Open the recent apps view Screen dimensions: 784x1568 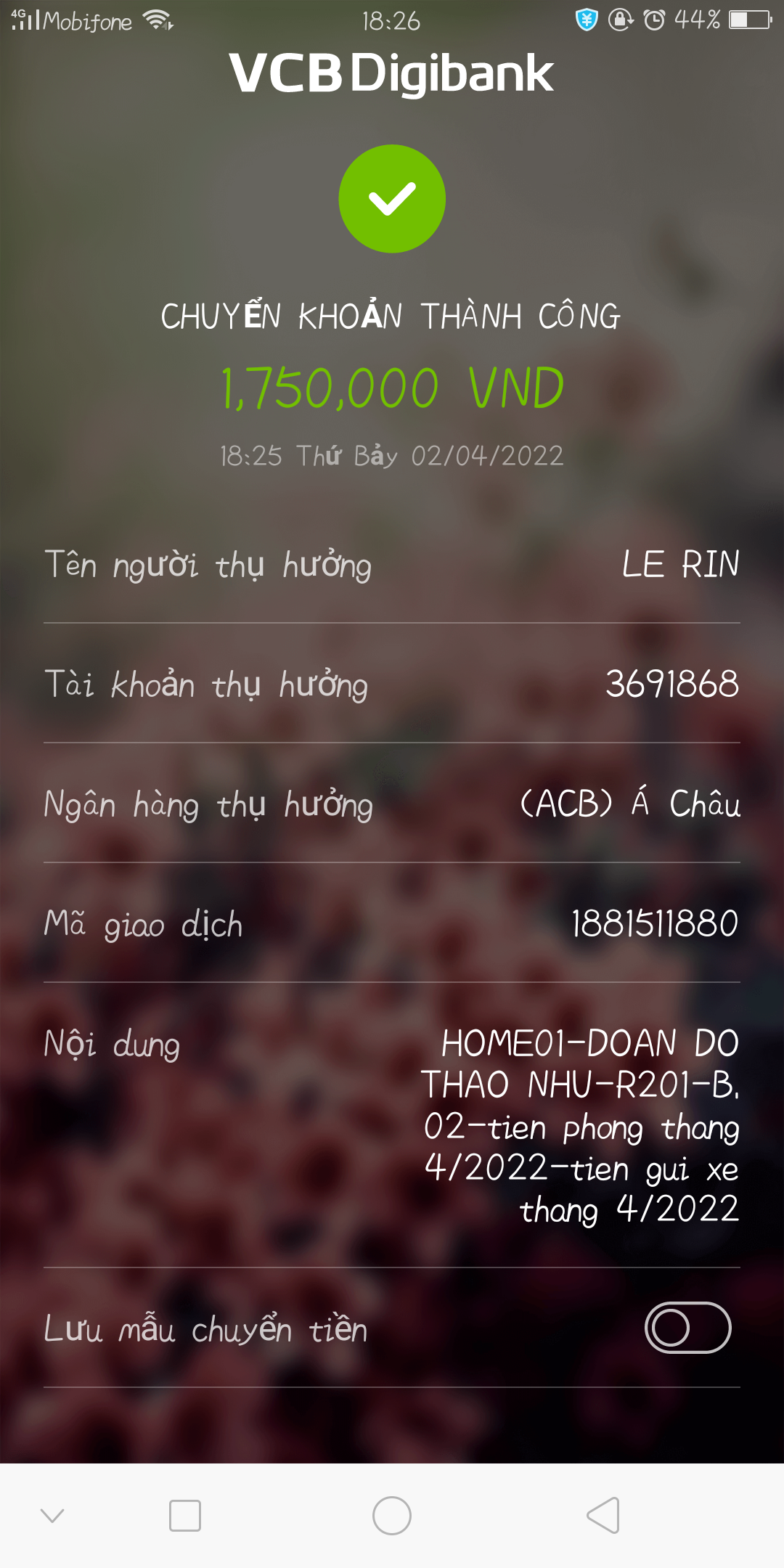(x=185, y=1516)
